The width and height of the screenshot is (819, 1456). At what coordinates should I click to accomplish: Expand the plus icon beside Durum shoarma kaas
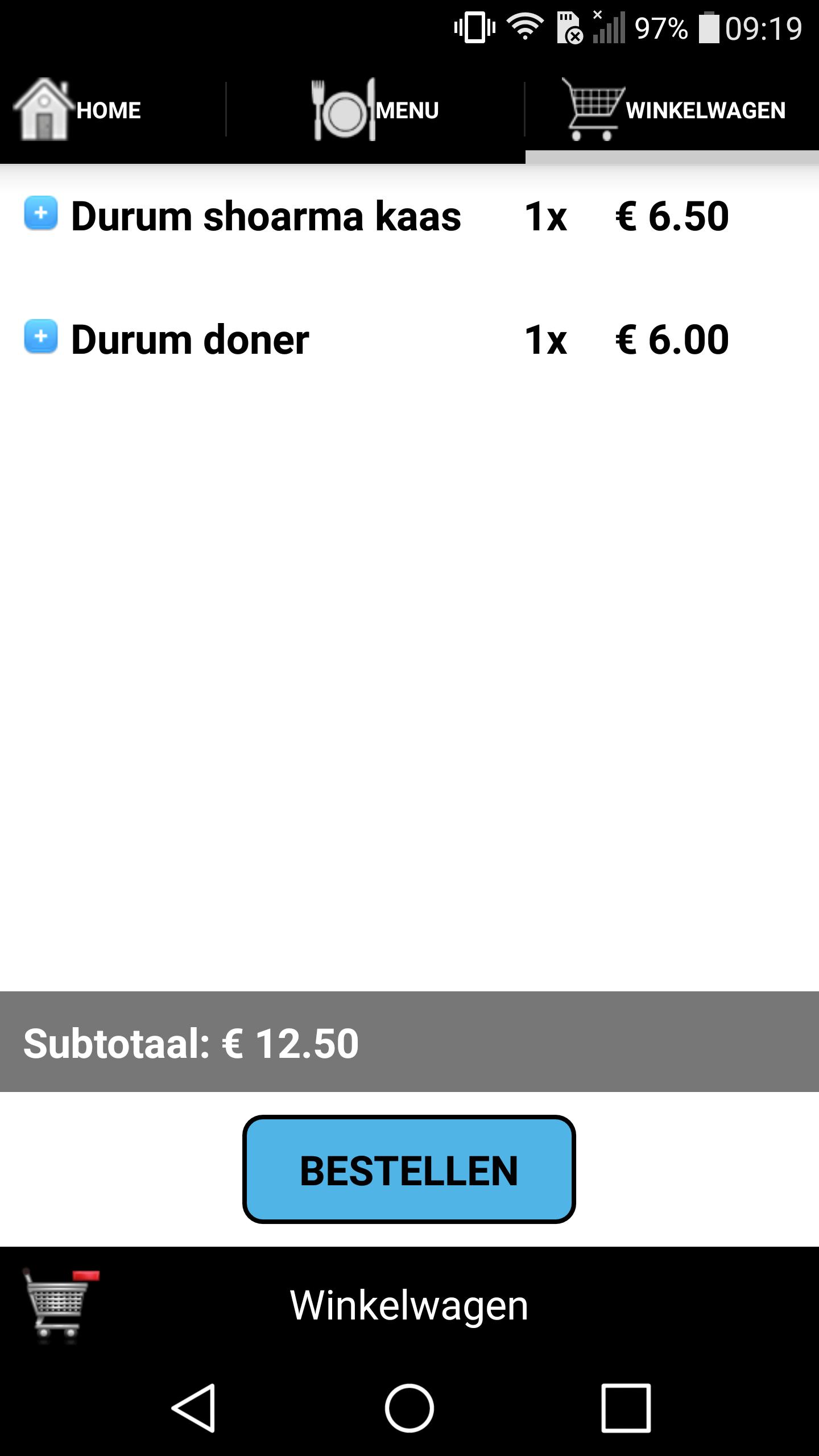tap(41, 213)
